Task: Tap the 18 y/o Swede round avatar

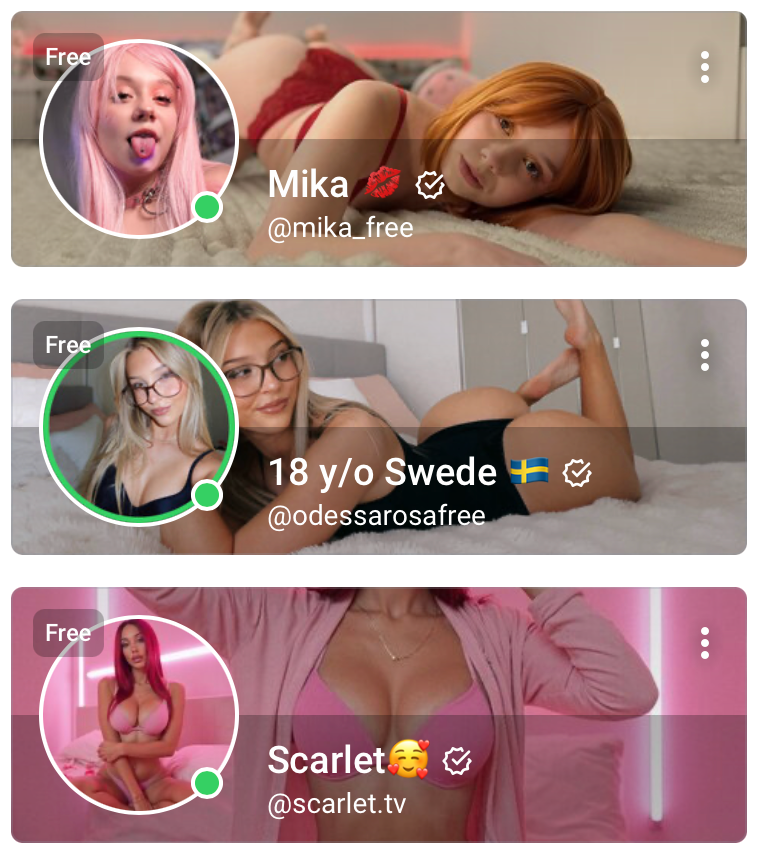Action: click(x=138, y=427)
